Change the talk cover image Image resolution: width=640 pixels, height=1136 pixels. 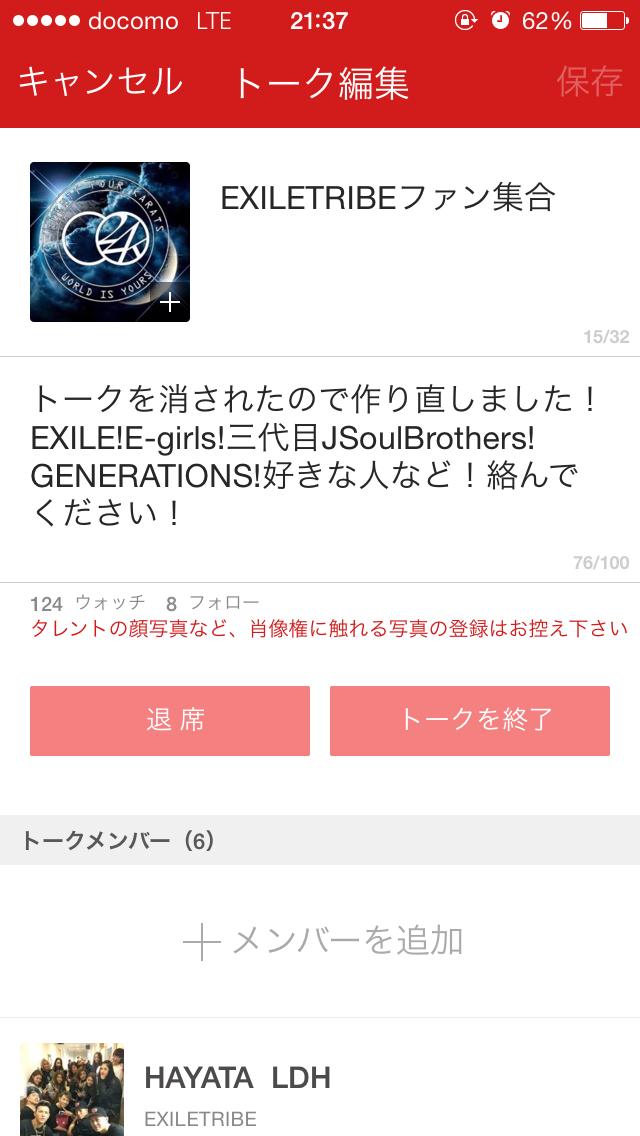[110, 242]
